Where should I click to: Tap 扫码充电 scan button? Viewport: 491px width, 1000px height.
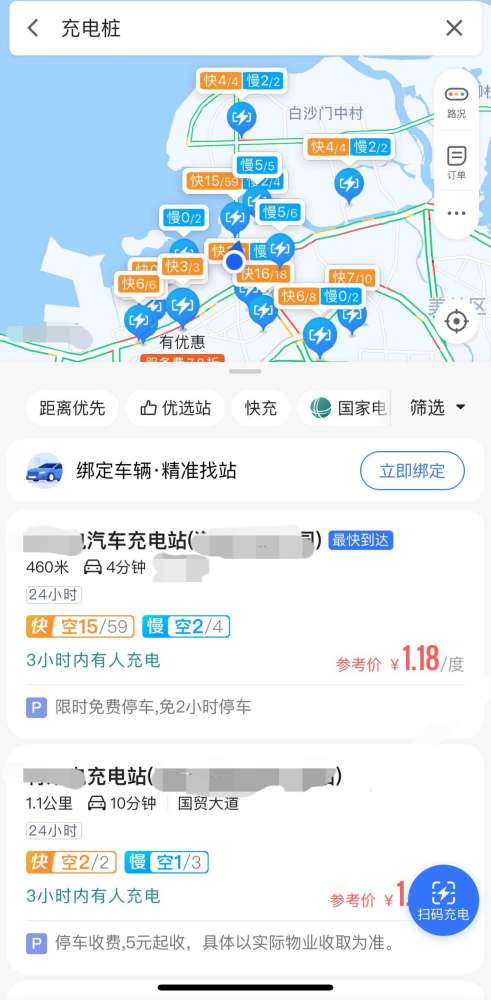click(x=443, y=899)
